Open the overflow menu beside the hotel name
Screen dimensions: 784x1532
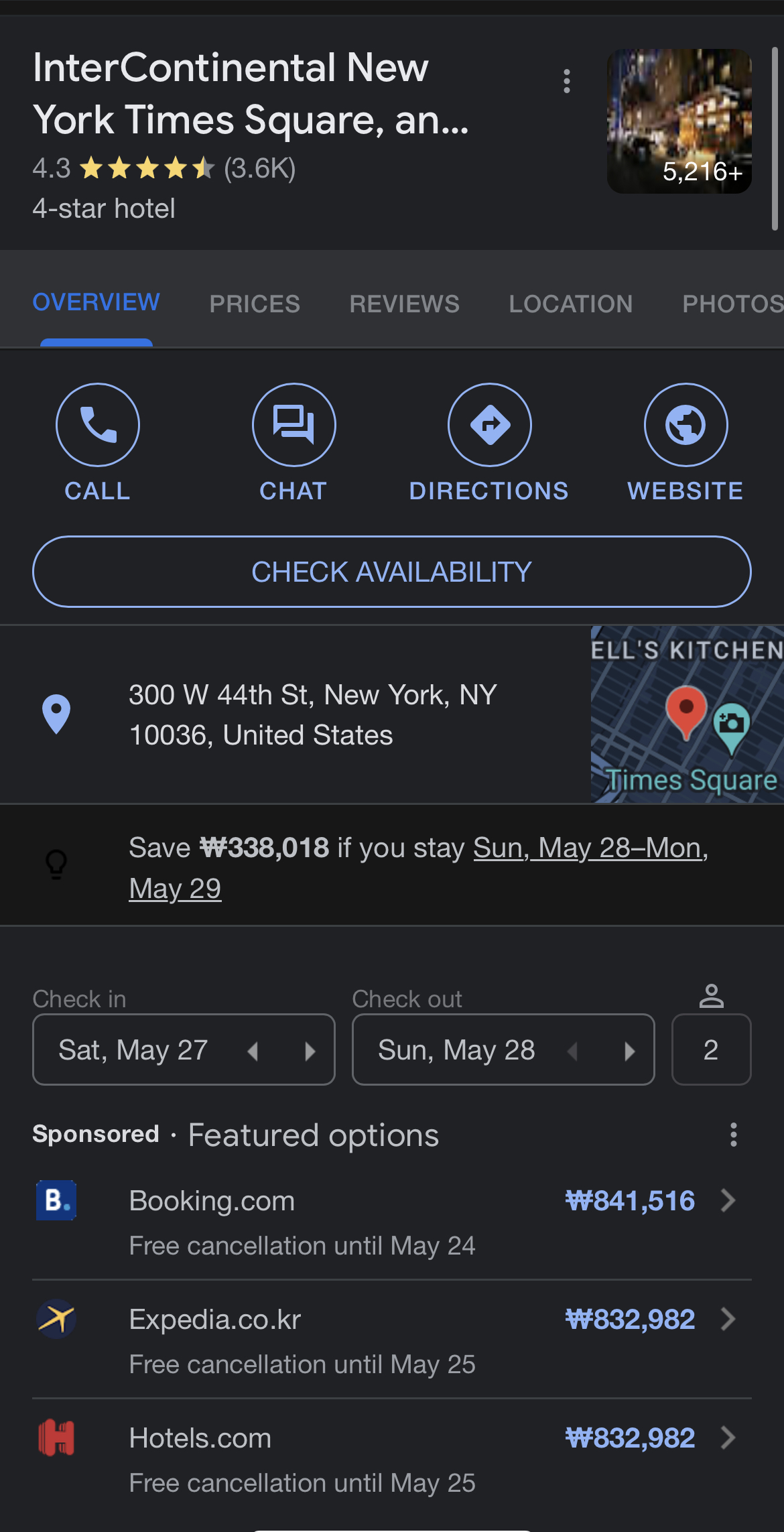[567, 81]
